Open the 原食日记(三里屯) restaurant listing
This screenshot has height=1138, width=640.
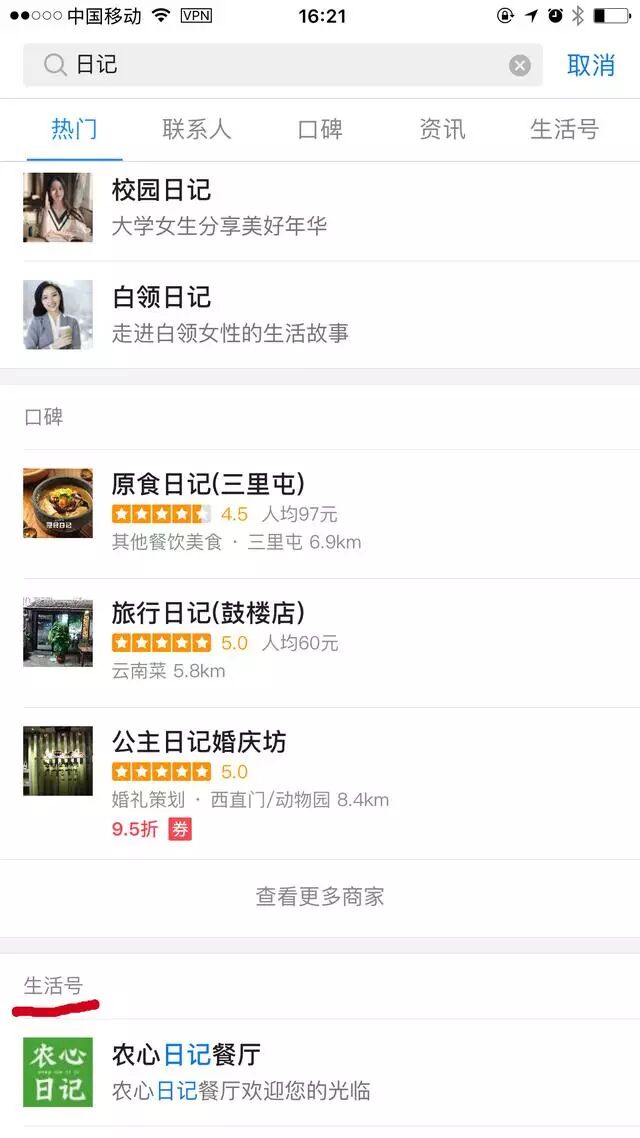coord(320,514)
